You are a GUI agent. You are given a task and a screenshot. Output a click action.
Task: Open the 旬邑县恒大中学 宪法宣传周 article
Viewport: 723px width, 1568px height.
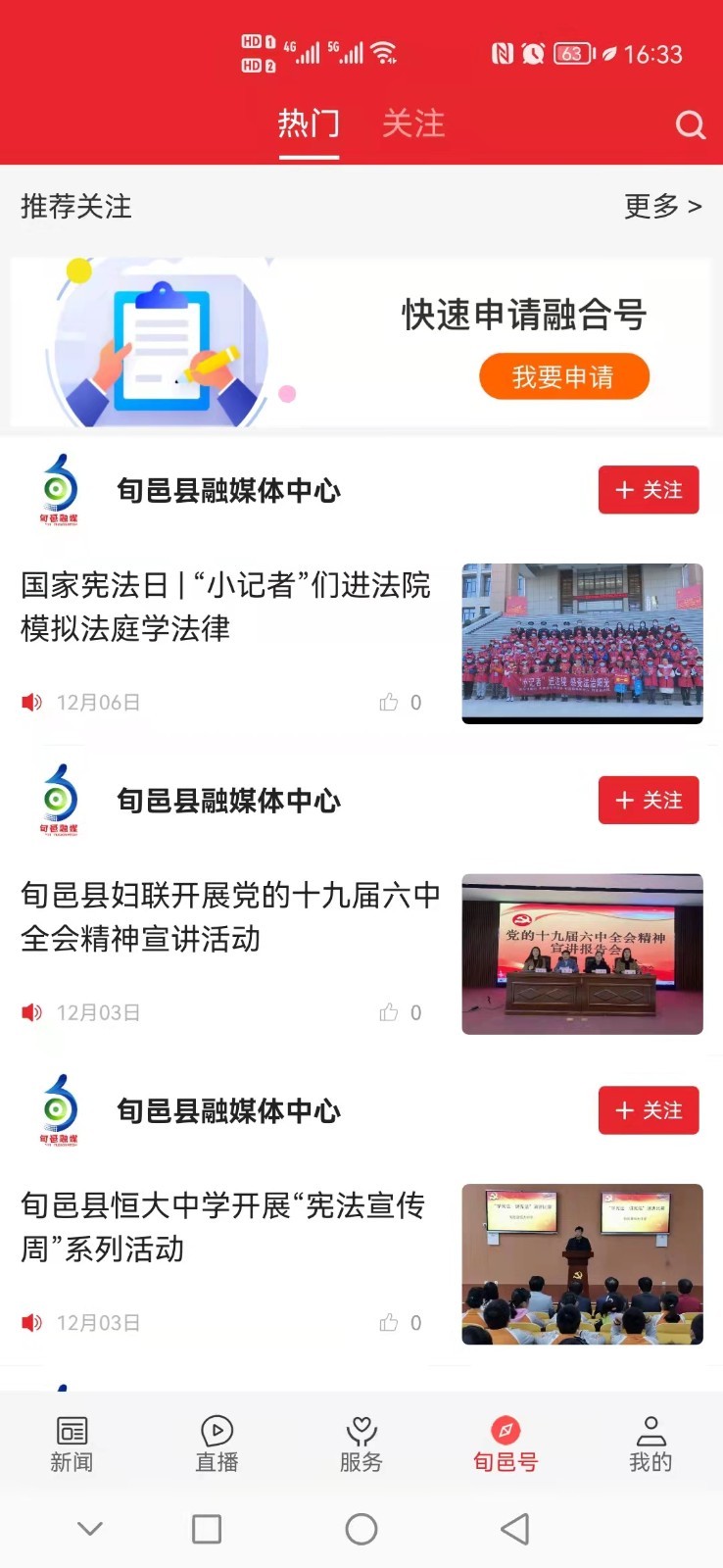pos(223,1226)
